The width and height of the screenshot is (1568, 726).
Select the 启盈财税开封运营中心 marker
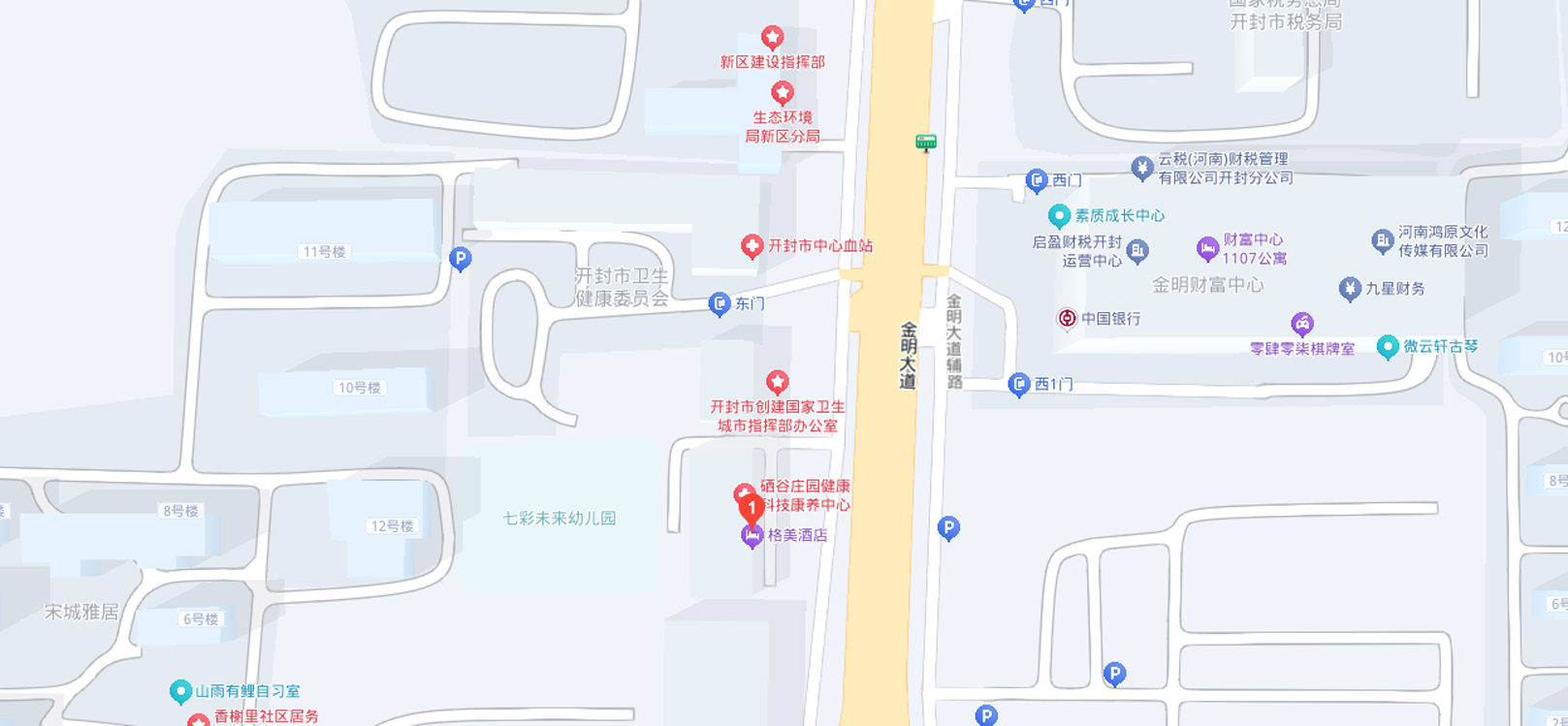pos(1138,251)
